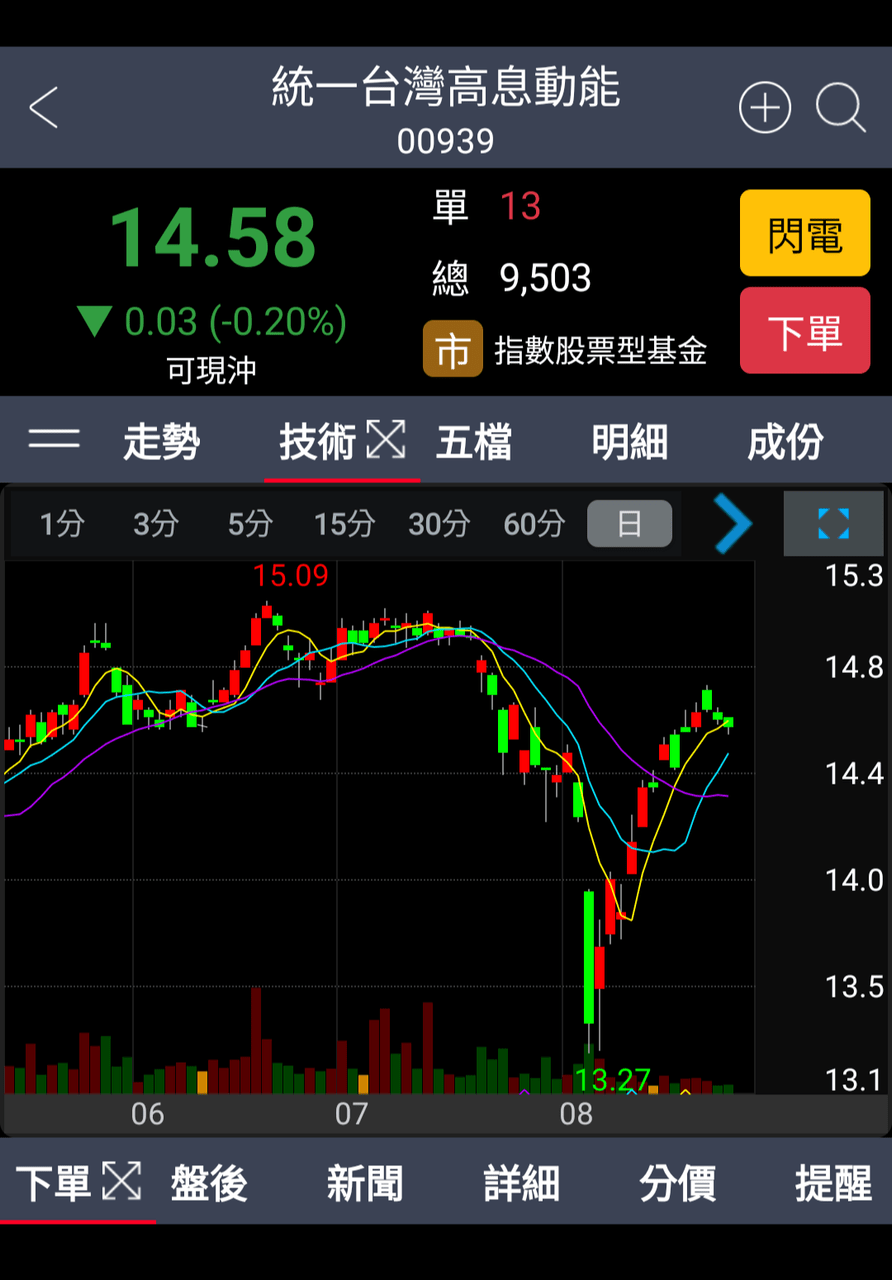Open the stock search magnifier
Viewport: 892px width, 1280px height.
842,107
